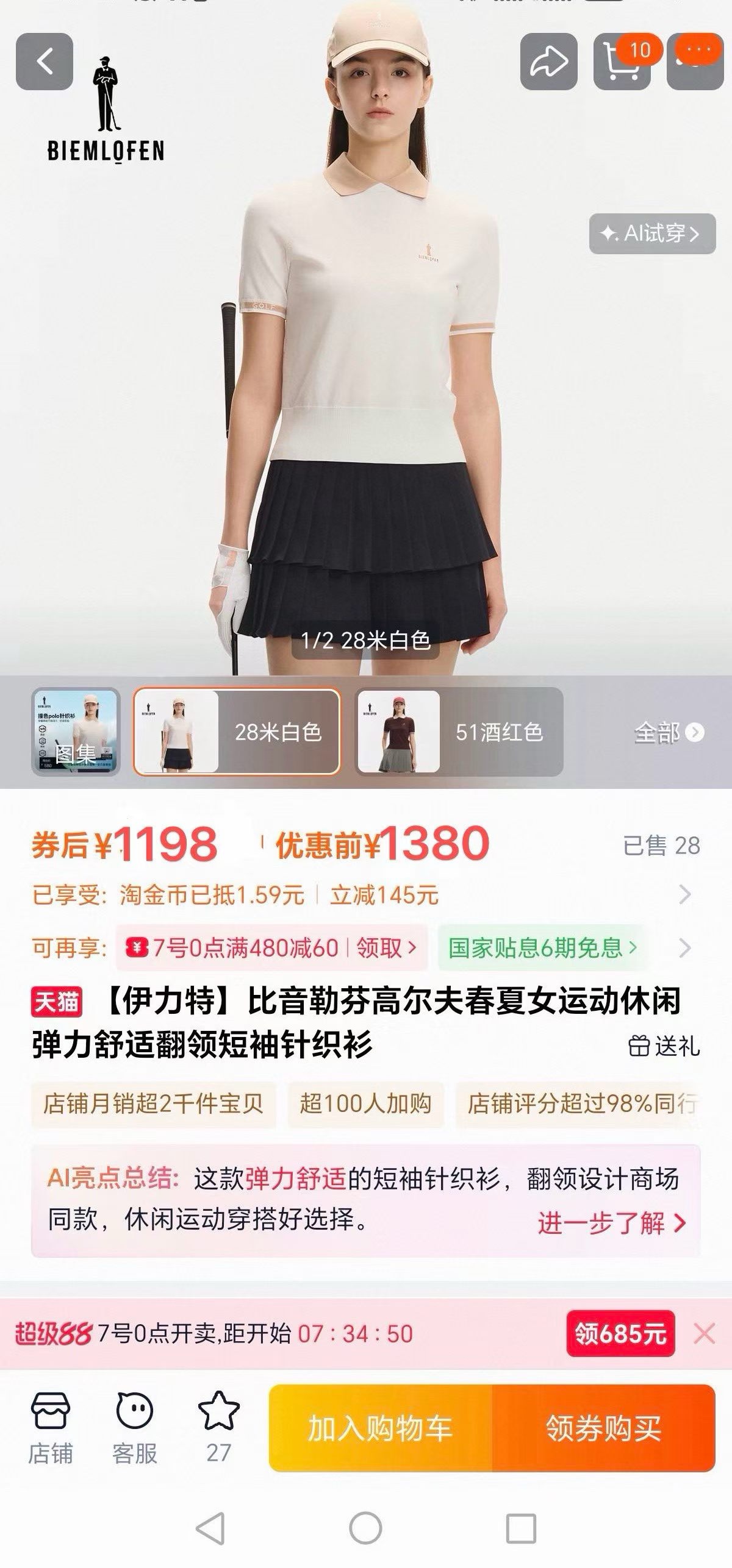The width and height of the screenshot is (732, 1568).
Task: Open the shopping cart icon
Action: pos(622,63)
